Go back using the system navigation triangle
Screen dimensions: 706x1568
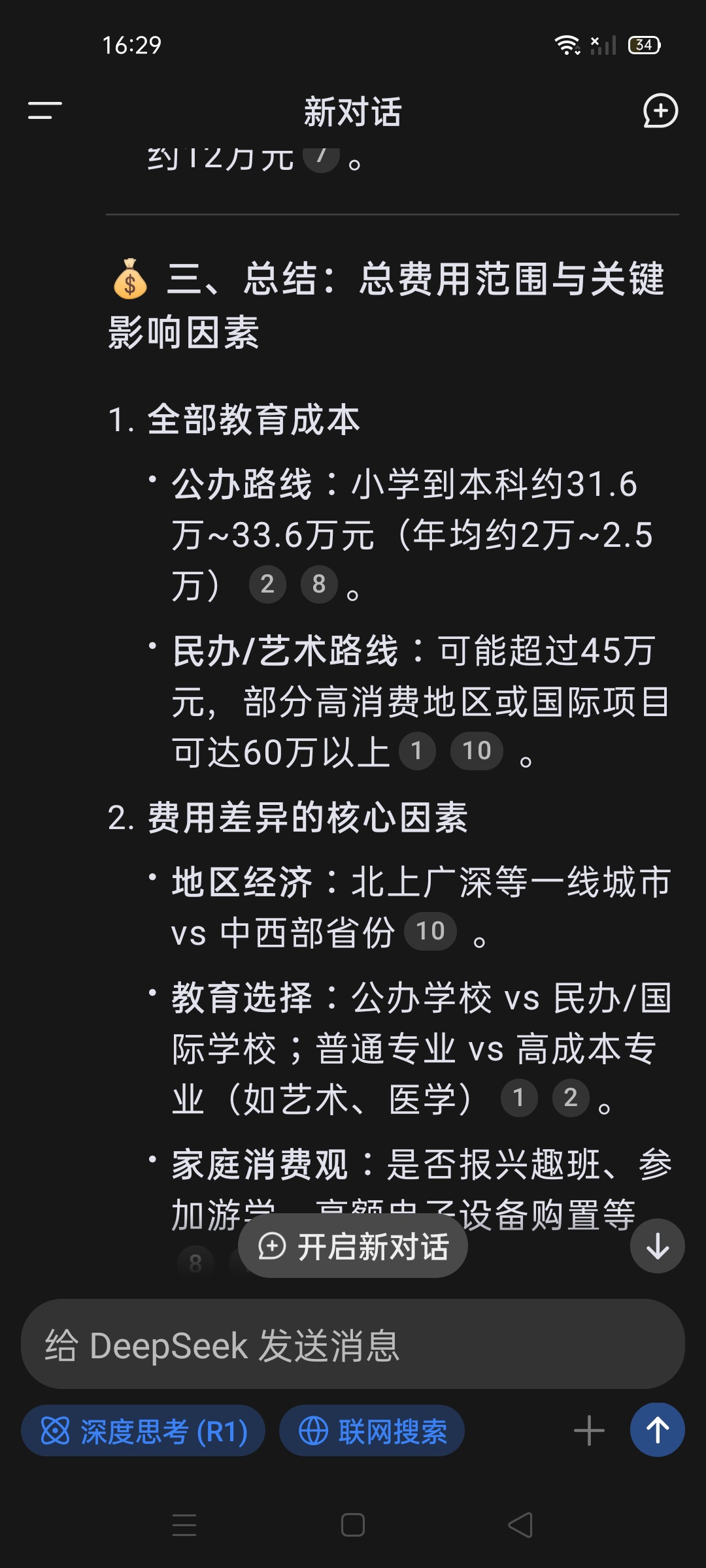point(521,1526)
